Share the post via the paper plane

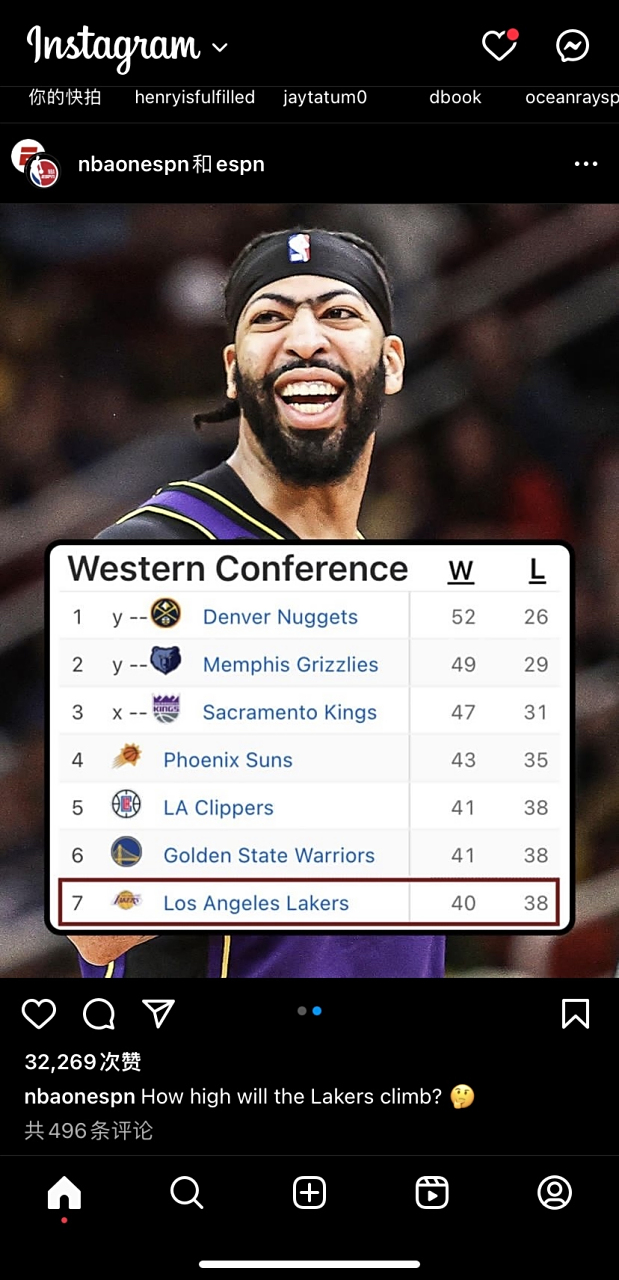point(159,1014)
